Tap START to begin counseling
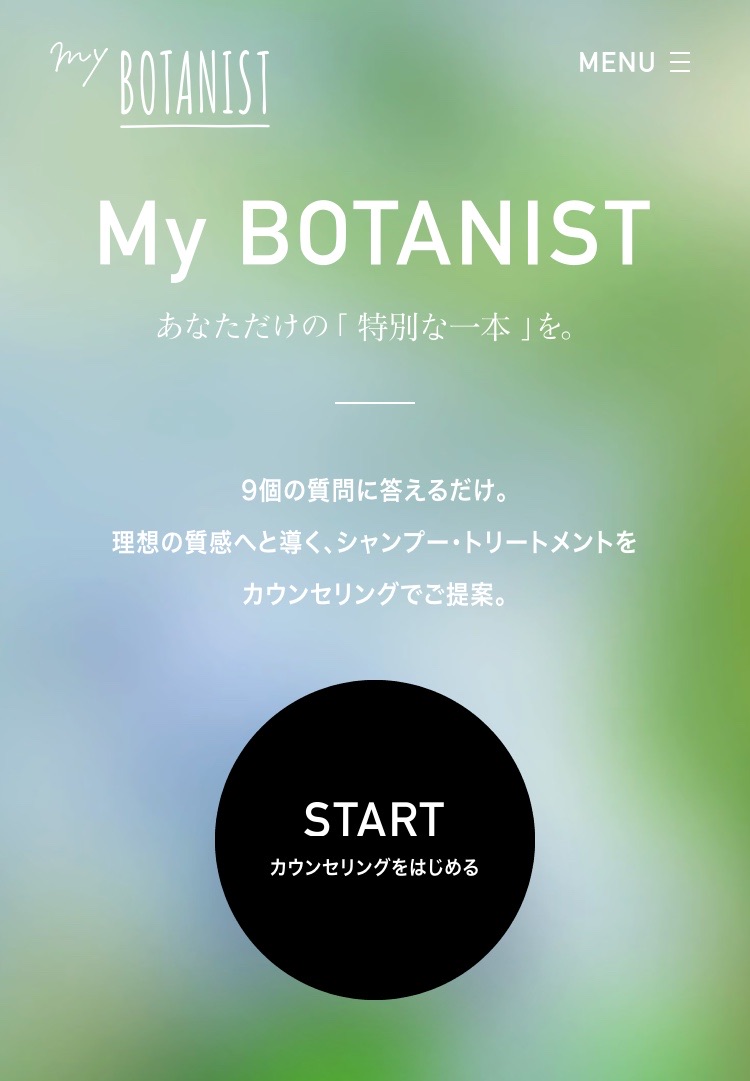This screenshot has width=750, height=1081. 374,839
